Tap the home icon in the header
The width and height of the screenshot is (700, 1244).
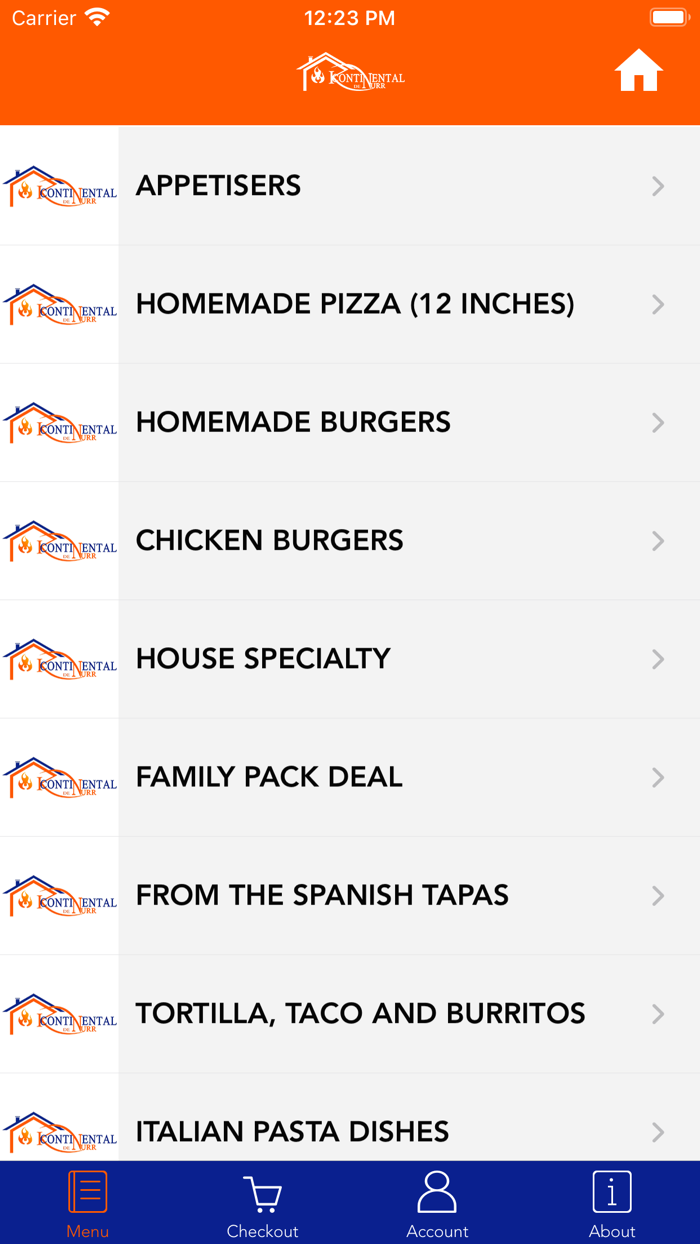pos(638,71)
